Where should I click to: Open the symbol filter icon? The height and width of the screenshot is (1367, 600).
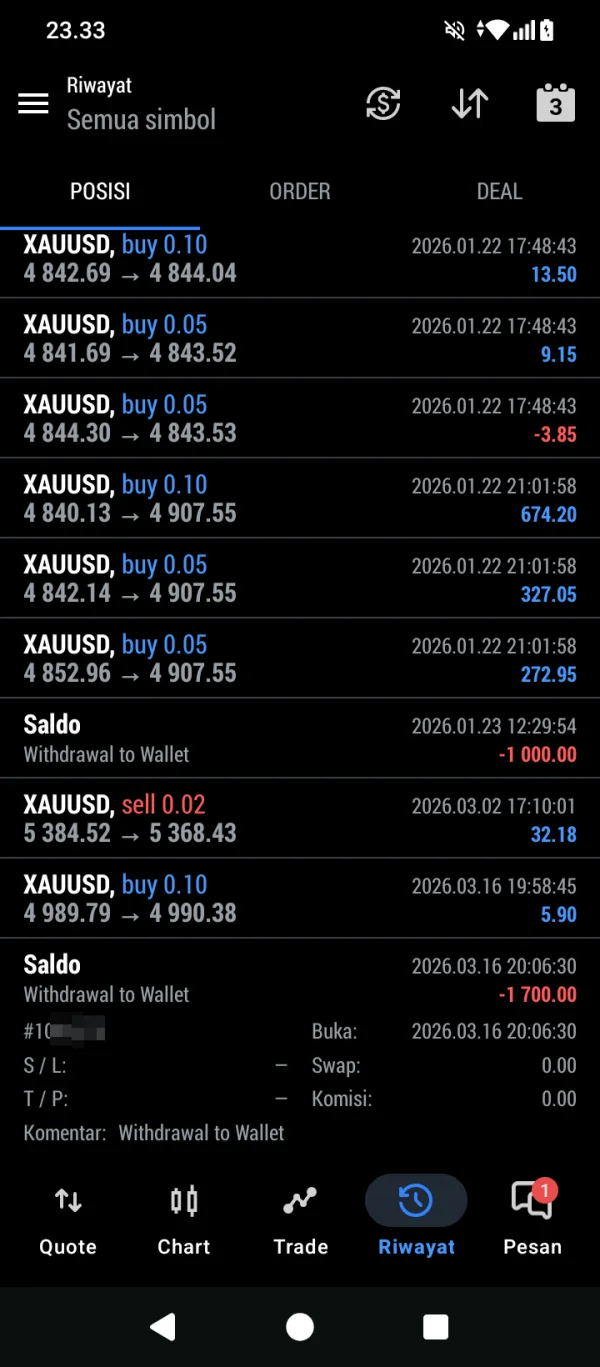[383, 104]
